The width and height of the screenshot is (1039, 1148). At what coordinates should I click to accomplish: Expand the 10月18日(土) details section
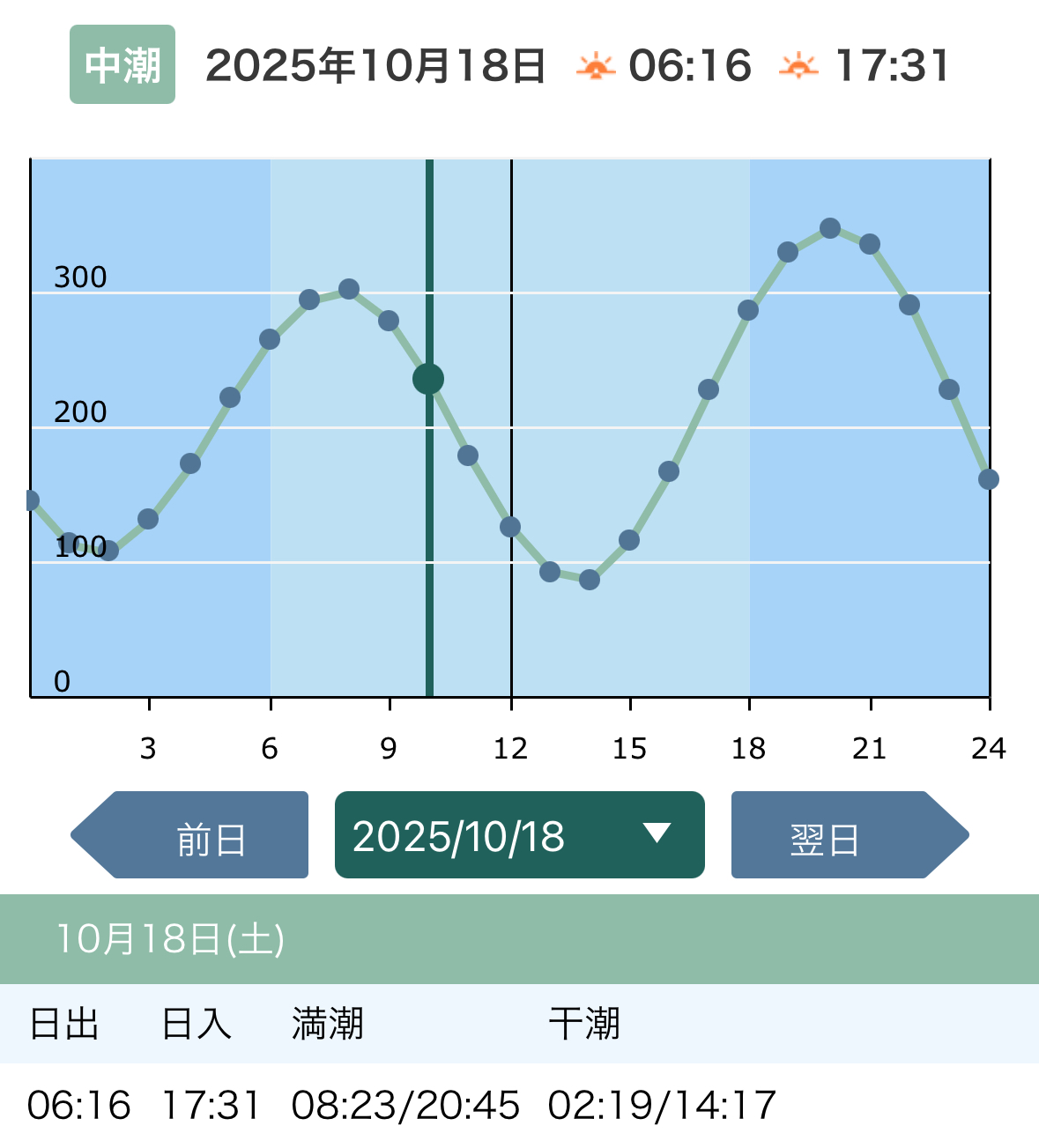(x=172, y=940)
